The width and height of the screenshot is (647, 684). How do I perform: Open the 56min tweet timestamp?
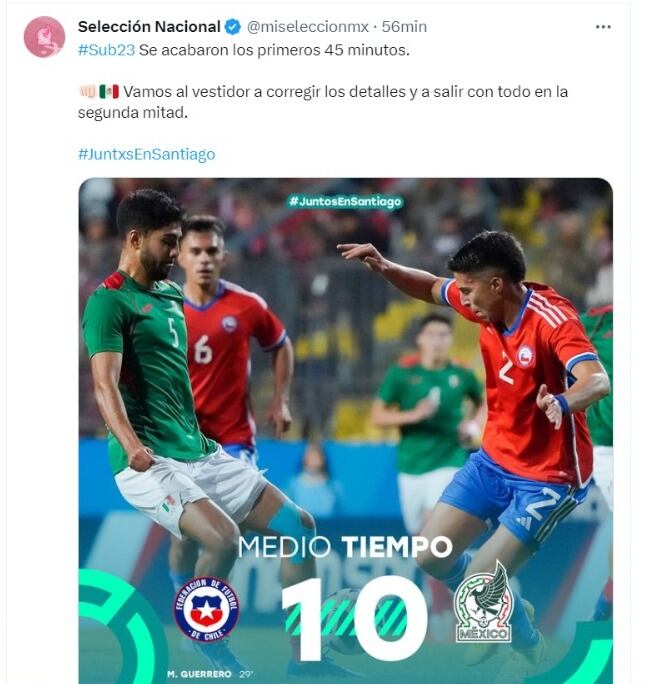point(405,27)
